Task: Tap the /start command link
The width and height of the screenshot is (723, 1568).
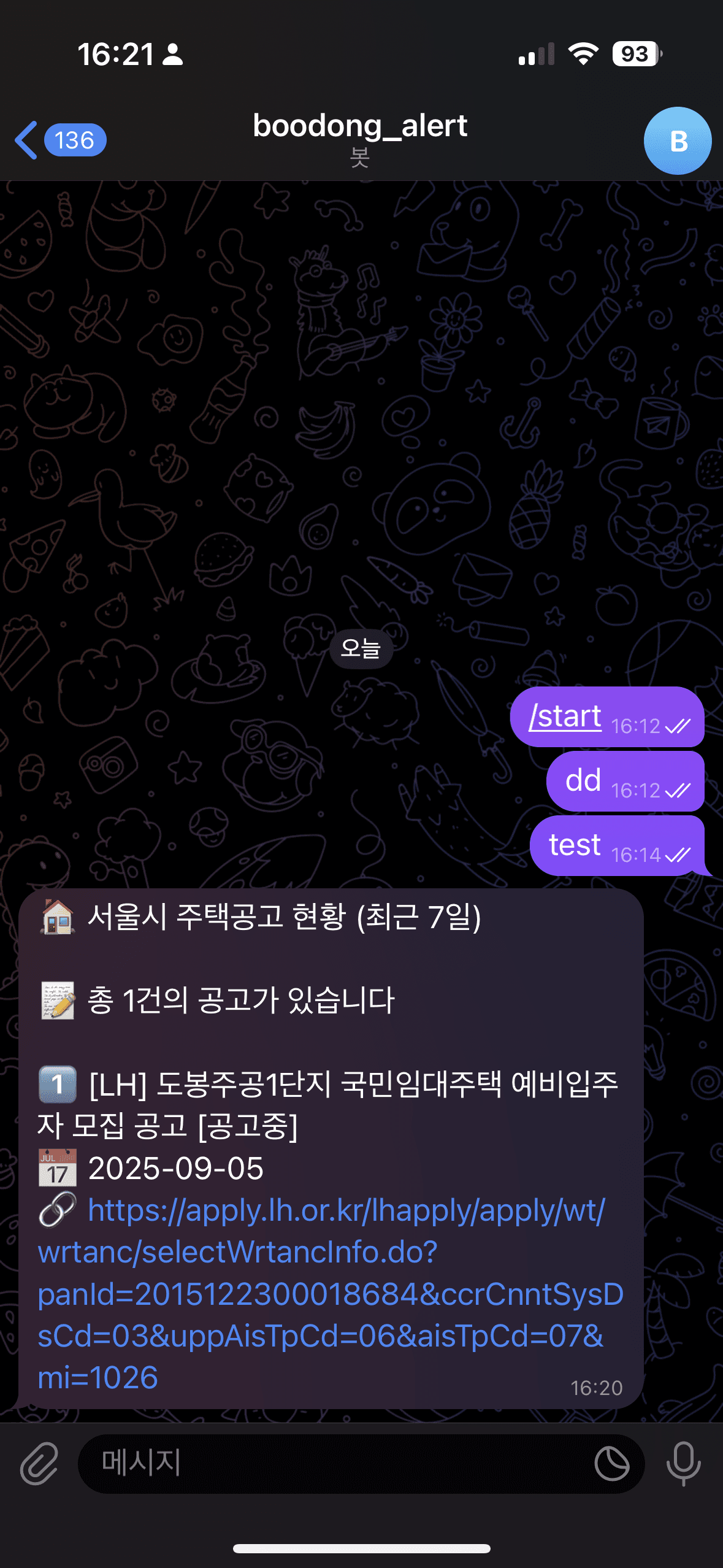Action: pos(565,716)
